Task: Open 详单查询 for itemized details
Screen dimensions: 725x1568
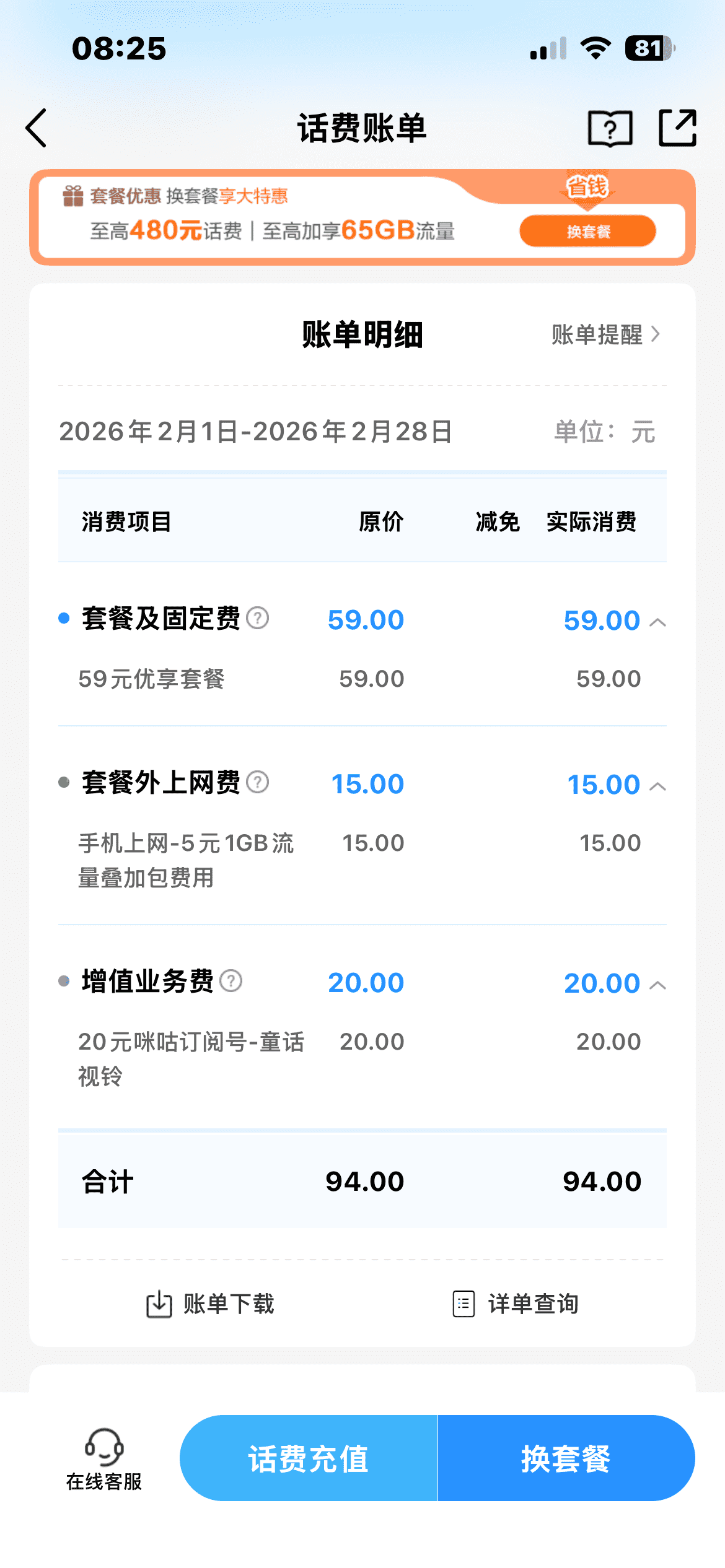Action: 516,1304
